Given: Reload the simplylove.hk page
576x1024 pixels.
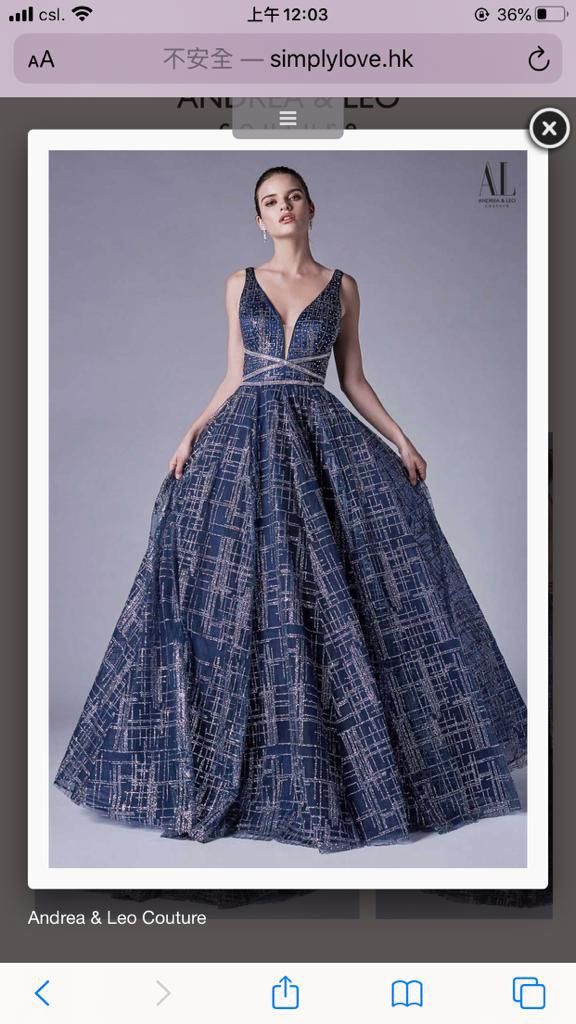Looking at the screenshot, I should pyautogui.click(x=538, y=60).
